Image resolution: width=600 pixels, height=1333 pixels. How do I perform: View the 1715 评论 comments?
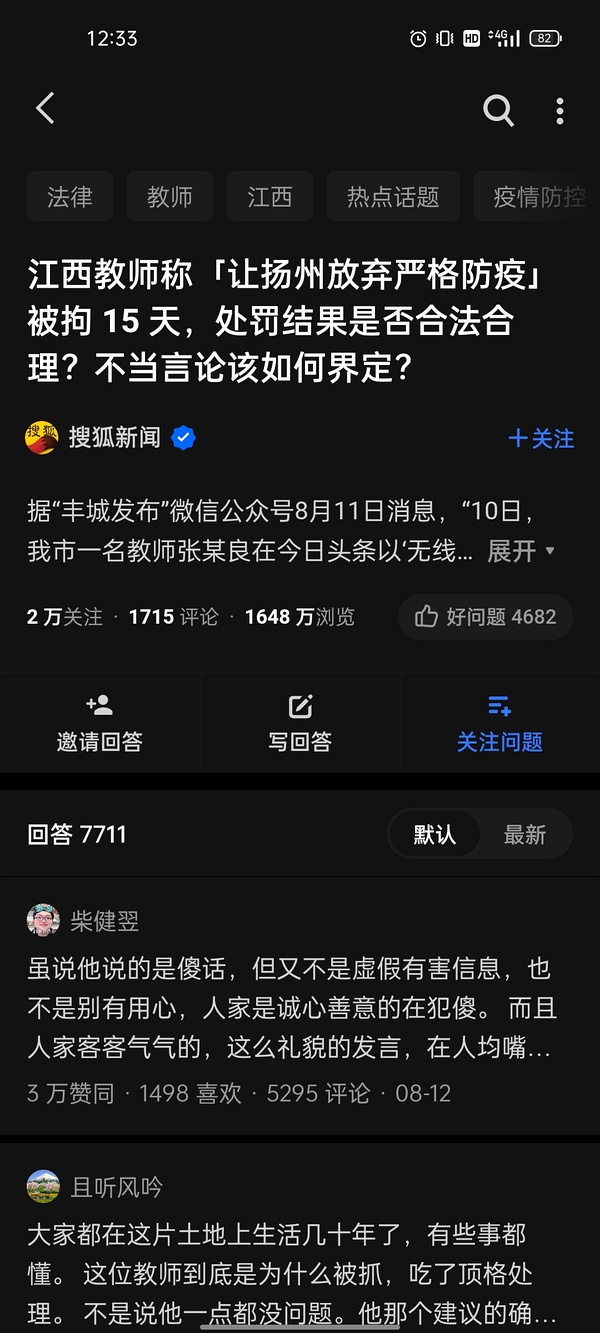coord(174,617)
